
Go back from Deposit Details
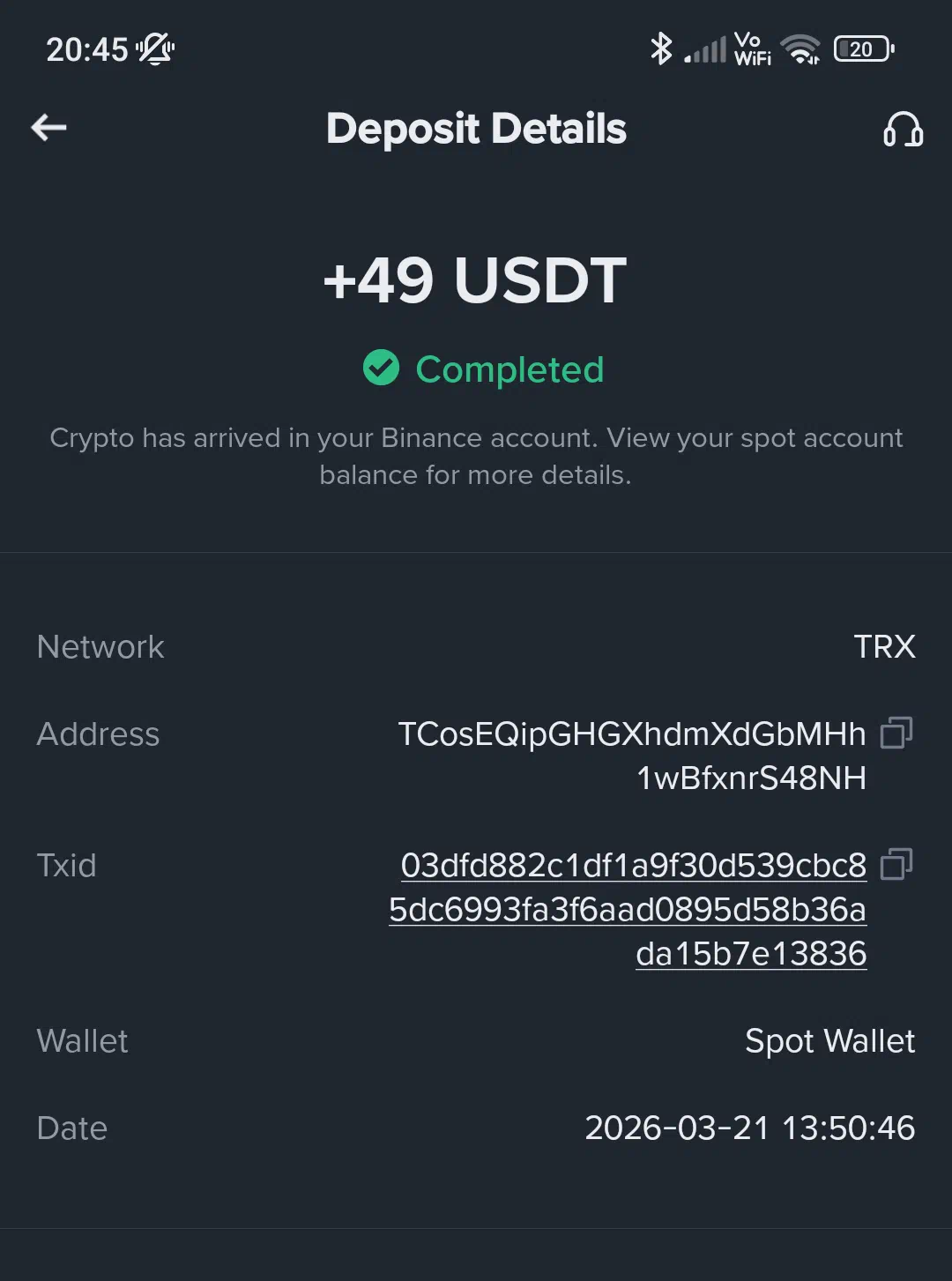point(49,128)
